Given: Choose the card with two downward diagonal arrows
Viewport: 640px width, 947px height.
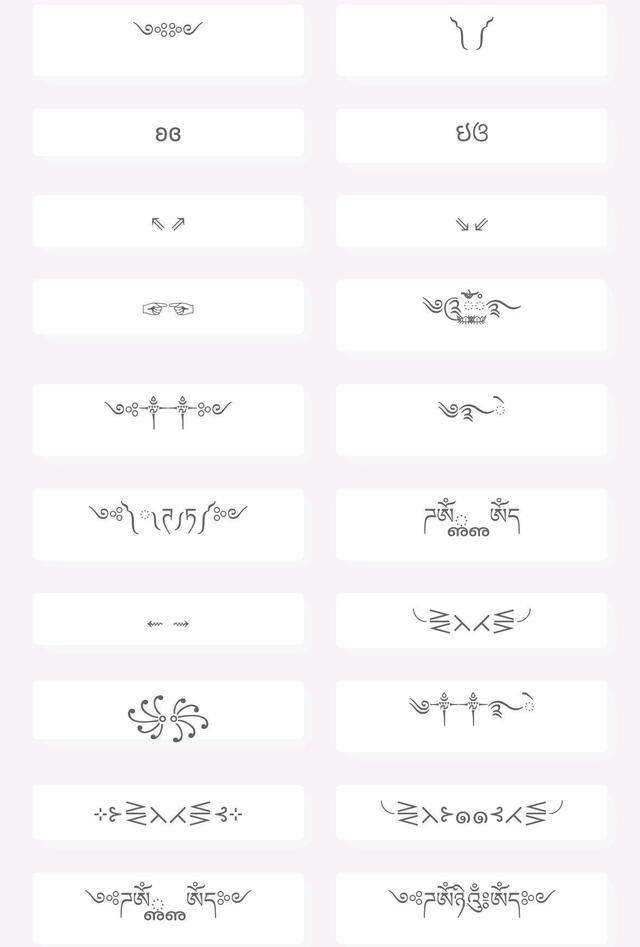Looking at the screenshot, I should click(471, 222).
